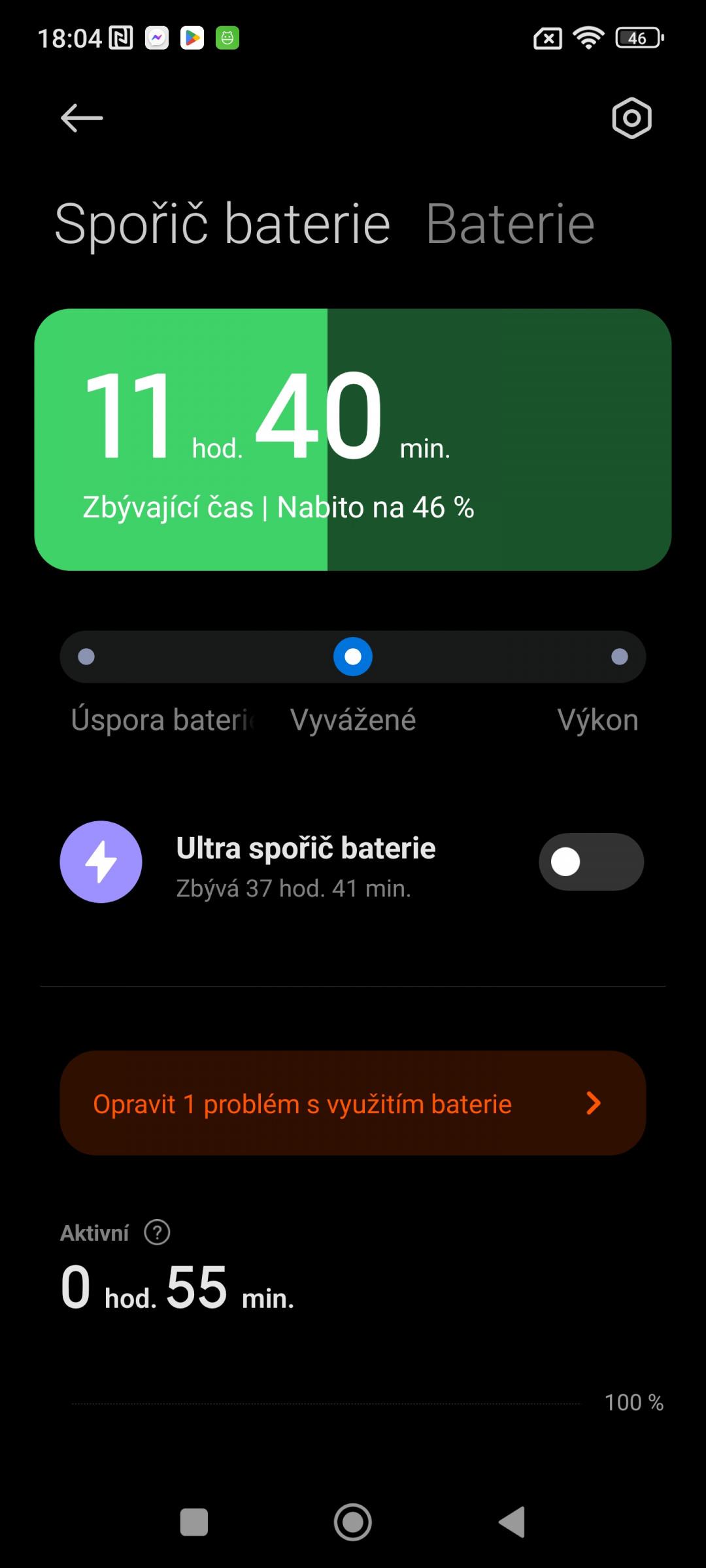The image size is (706, 1568).
Task: Show help for Aktivní time
Action: (x=157, y=1232)
